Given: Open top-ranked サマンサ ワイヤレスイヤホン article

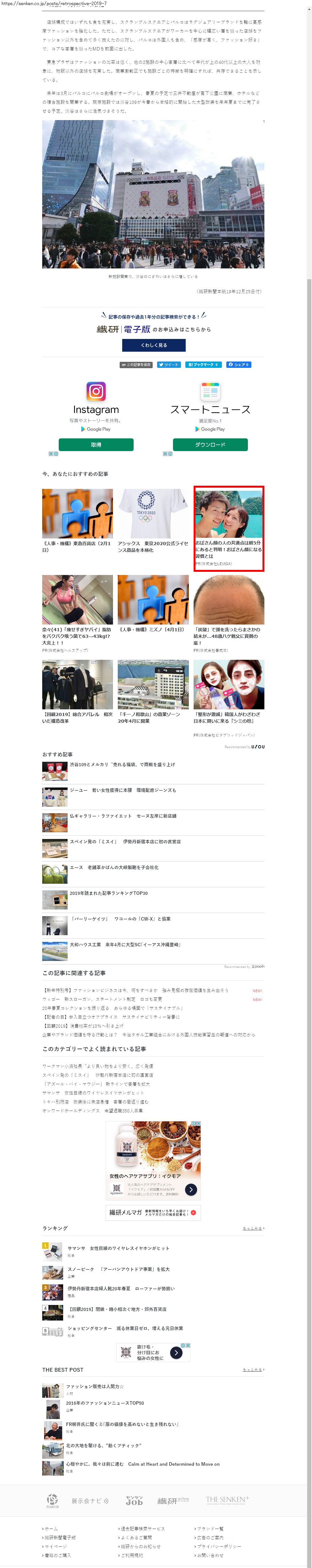Looking at the screenshot, I should (x=118, y=1248).
